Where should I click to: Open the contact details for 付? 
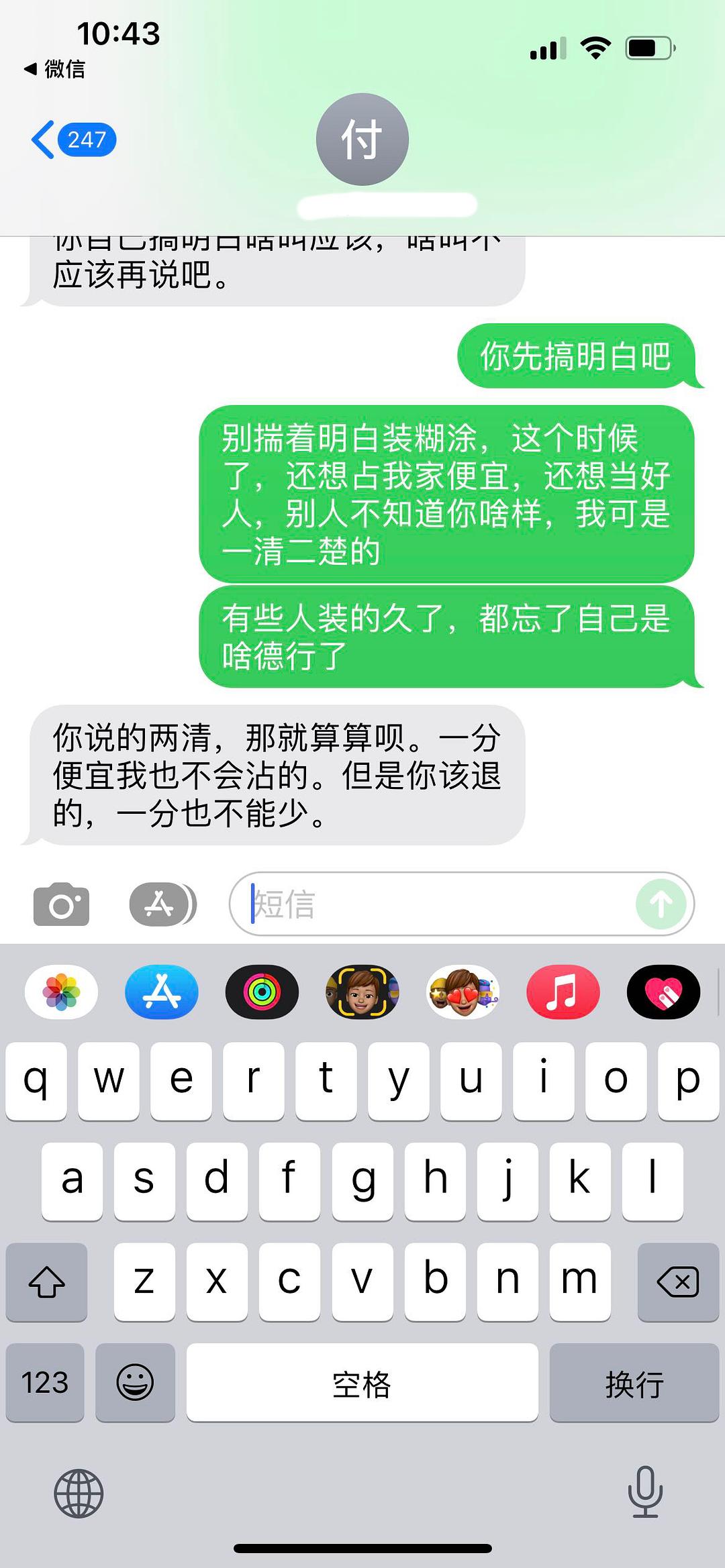point(362,140)
